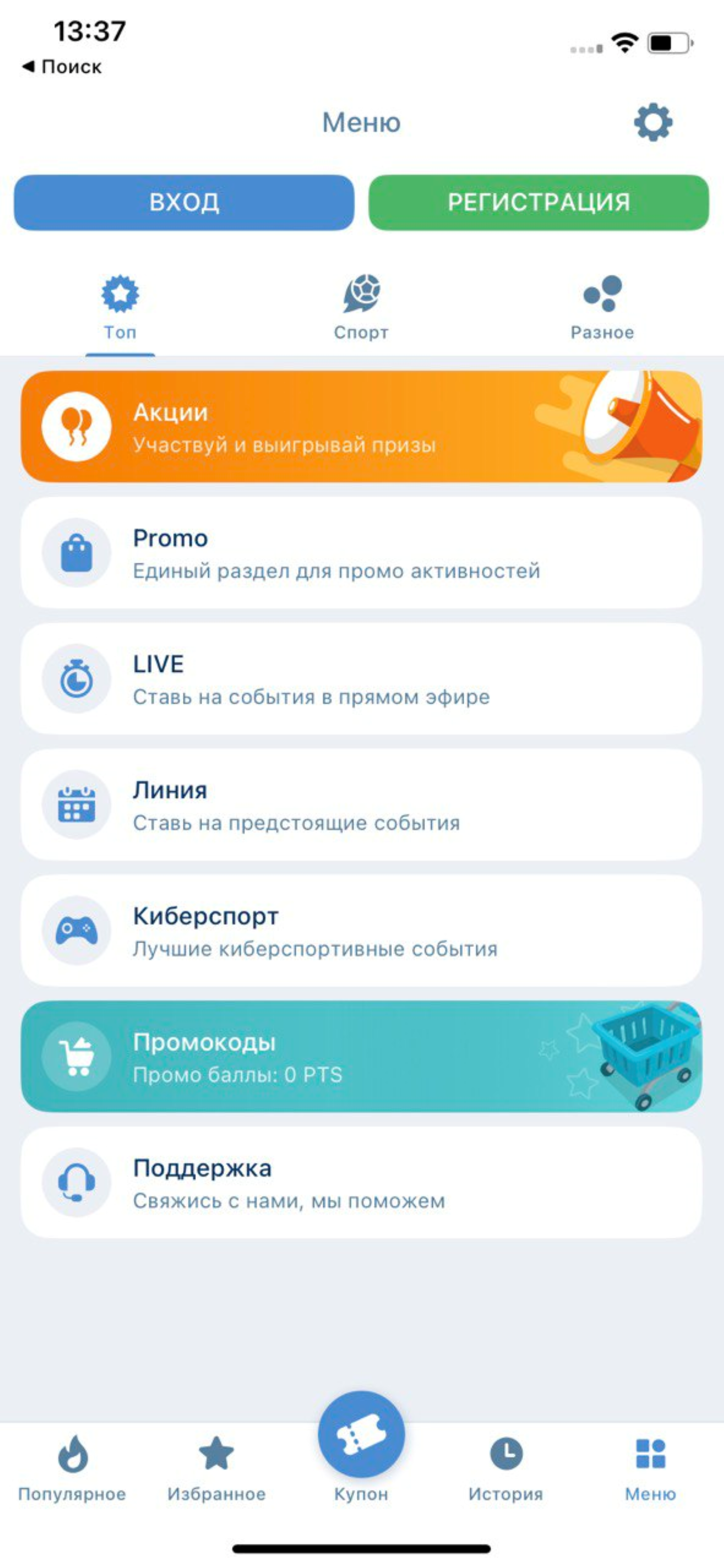Go to Популярное in bottom bar
The height and width of the screenshot is (1568, 724).
(x=72, y=1468)
